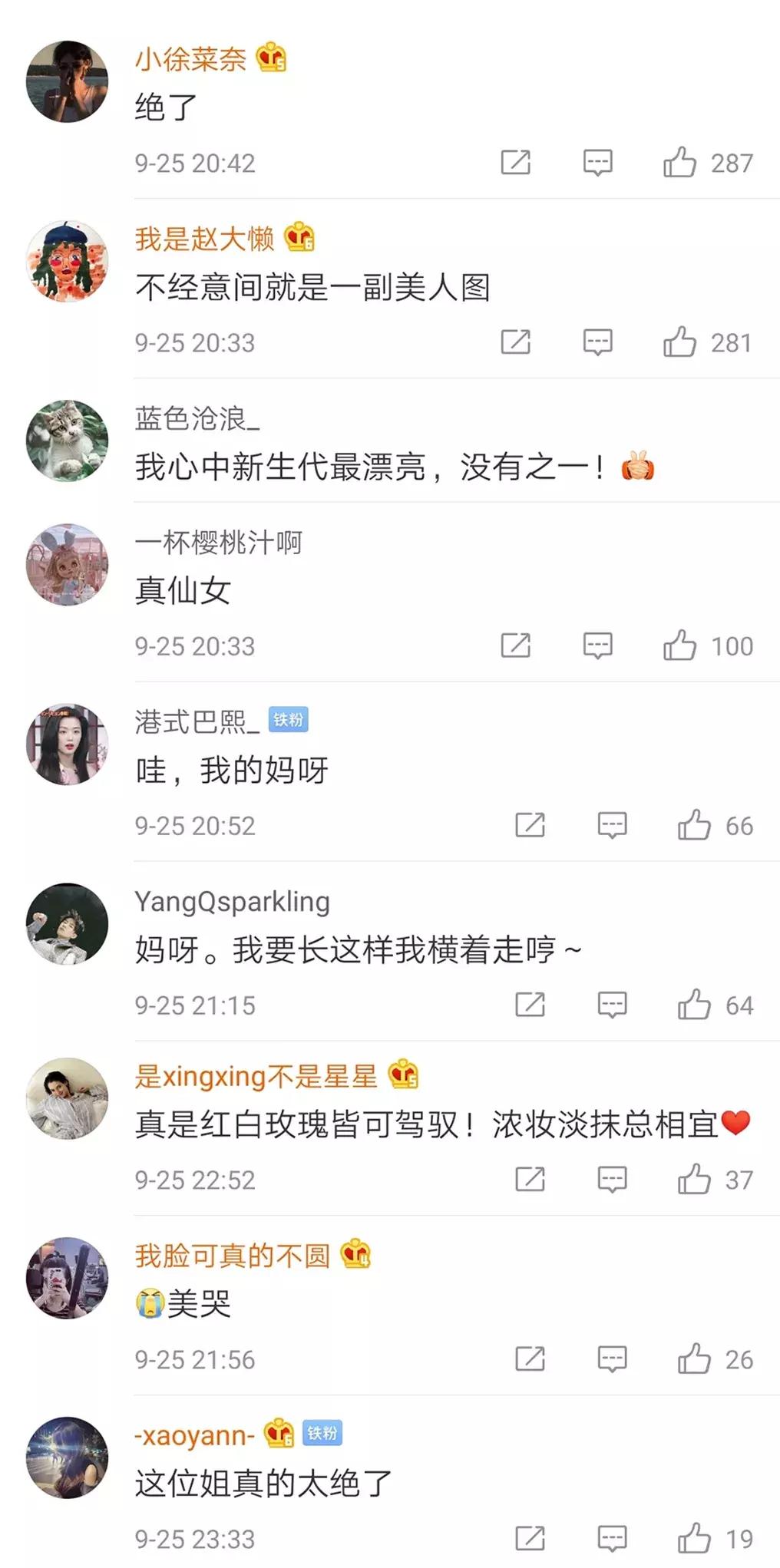This screenshot has width=780, height=1568.
Task: Click the crown VIP badge beside 小徐菜奈
Action: [x=270, y=57]
